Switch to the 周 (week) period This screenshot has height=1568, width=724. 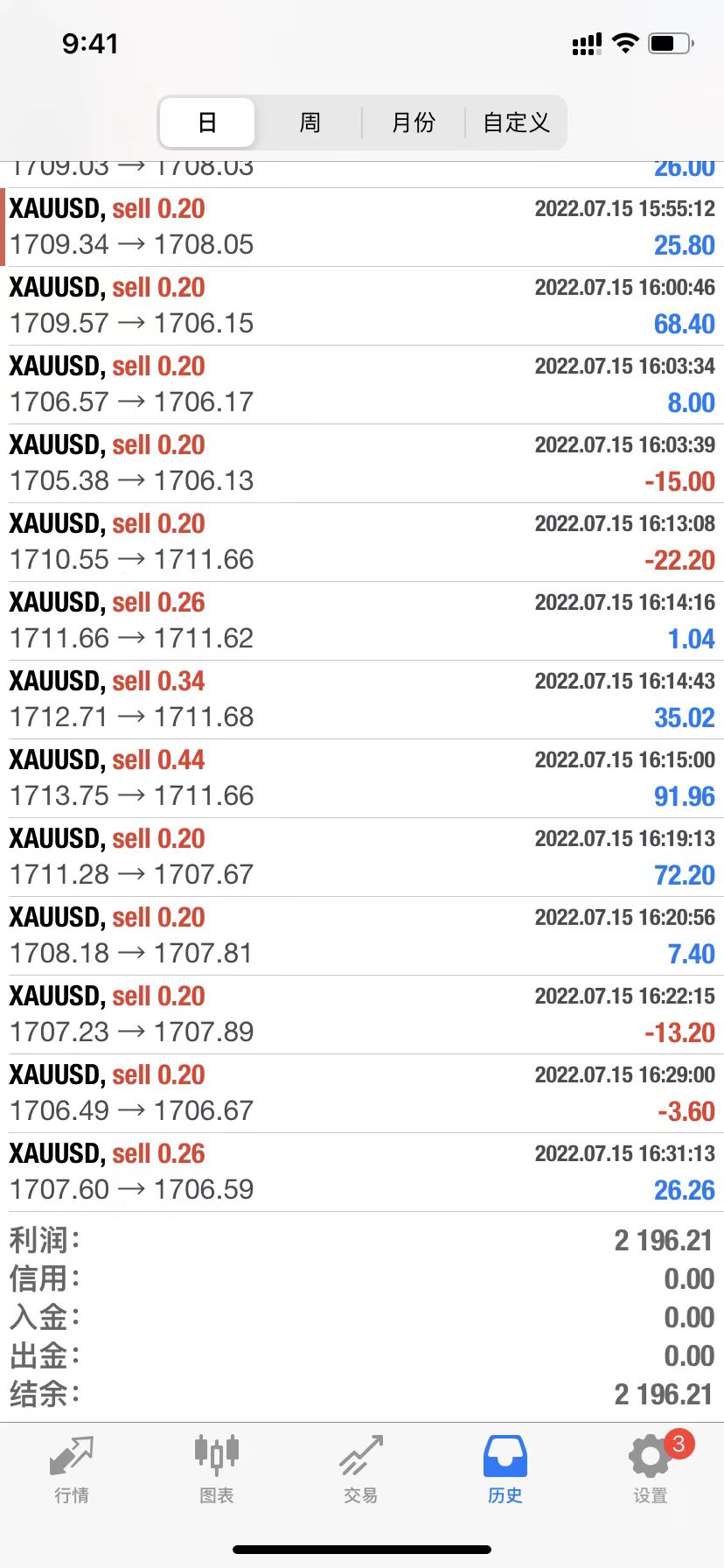click(x=310, y=122)
